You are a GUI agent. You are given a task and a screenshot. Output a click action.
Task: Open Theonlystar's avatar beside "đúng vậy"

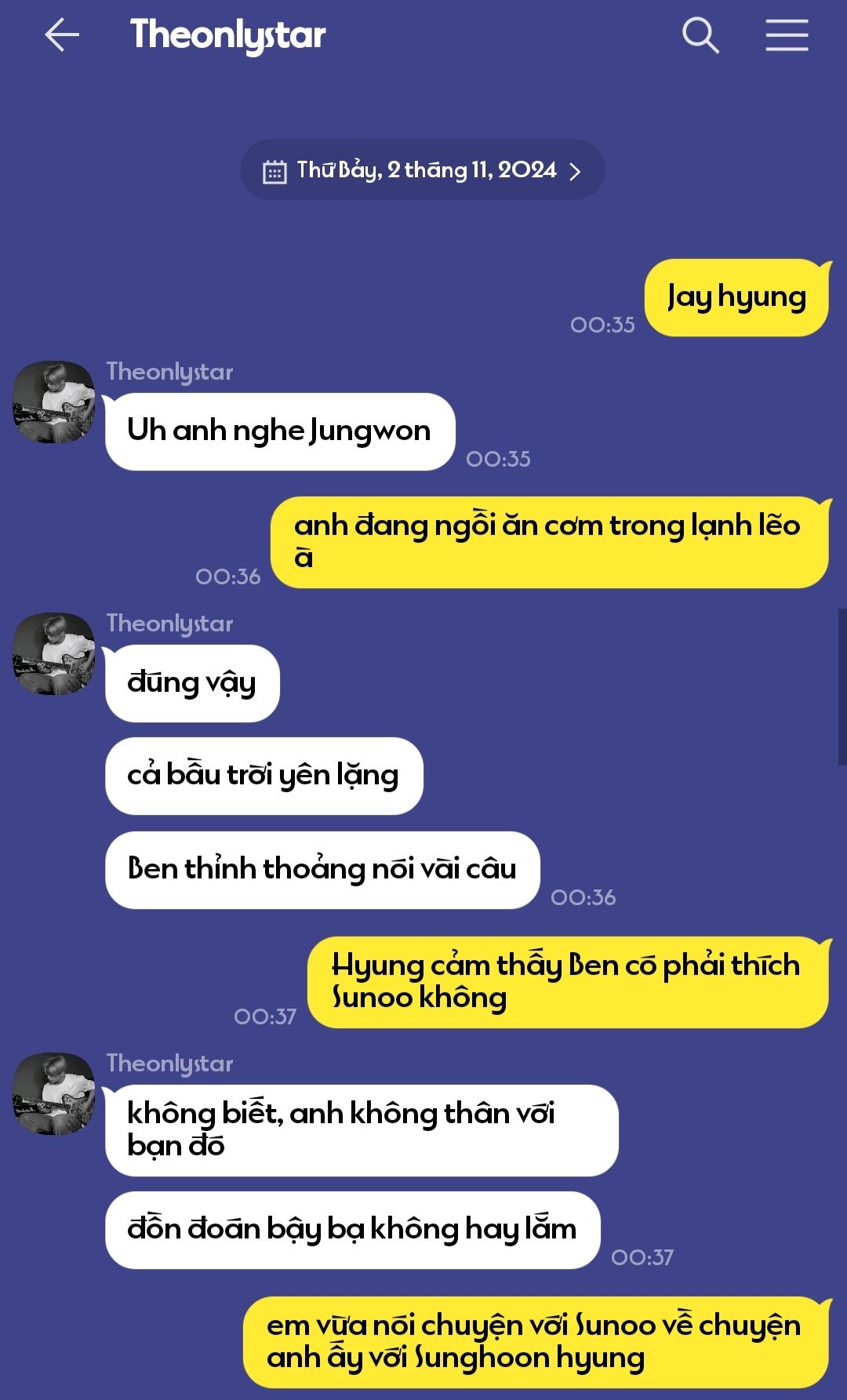tap(53, 653)
